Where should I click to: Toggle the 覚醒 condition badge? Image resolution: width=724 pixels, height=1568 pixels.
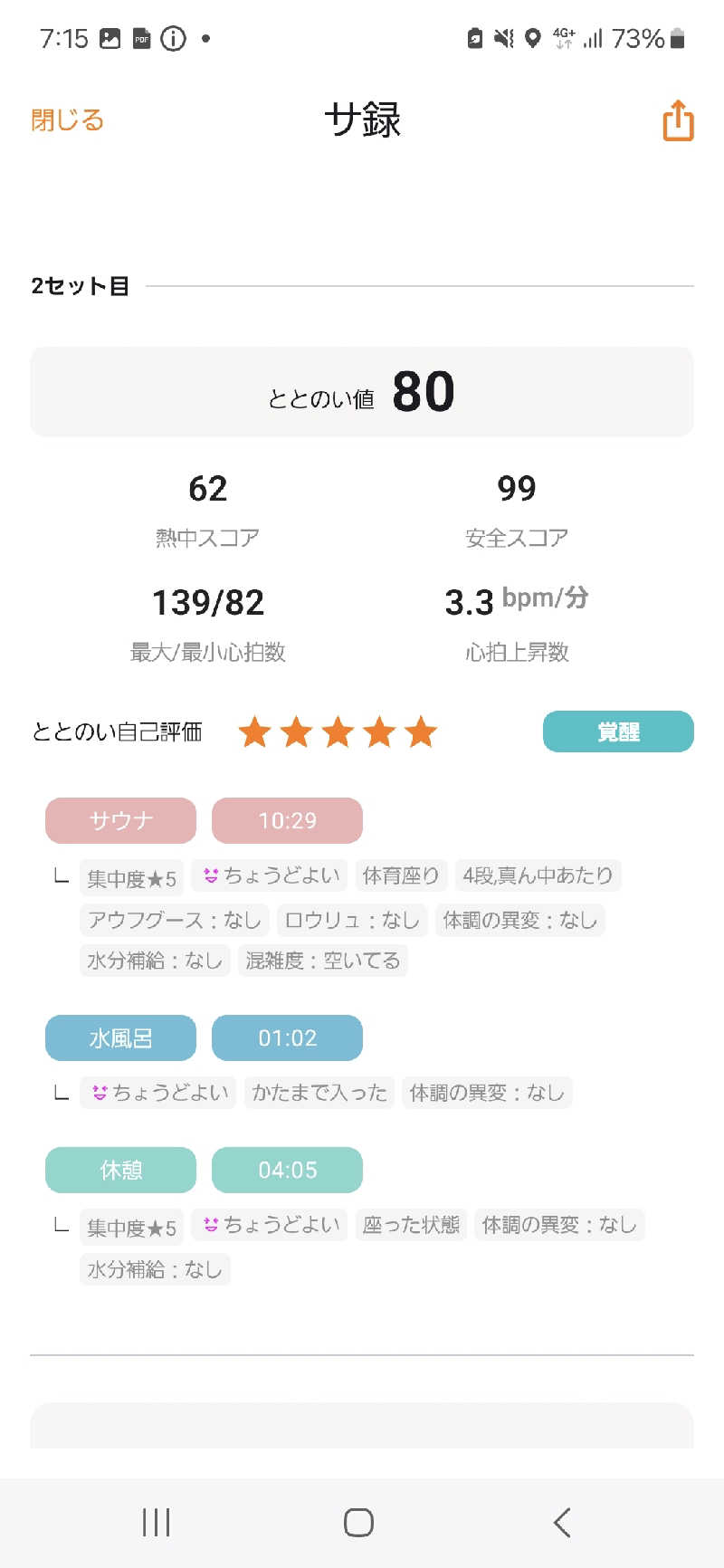click(617, 731)
